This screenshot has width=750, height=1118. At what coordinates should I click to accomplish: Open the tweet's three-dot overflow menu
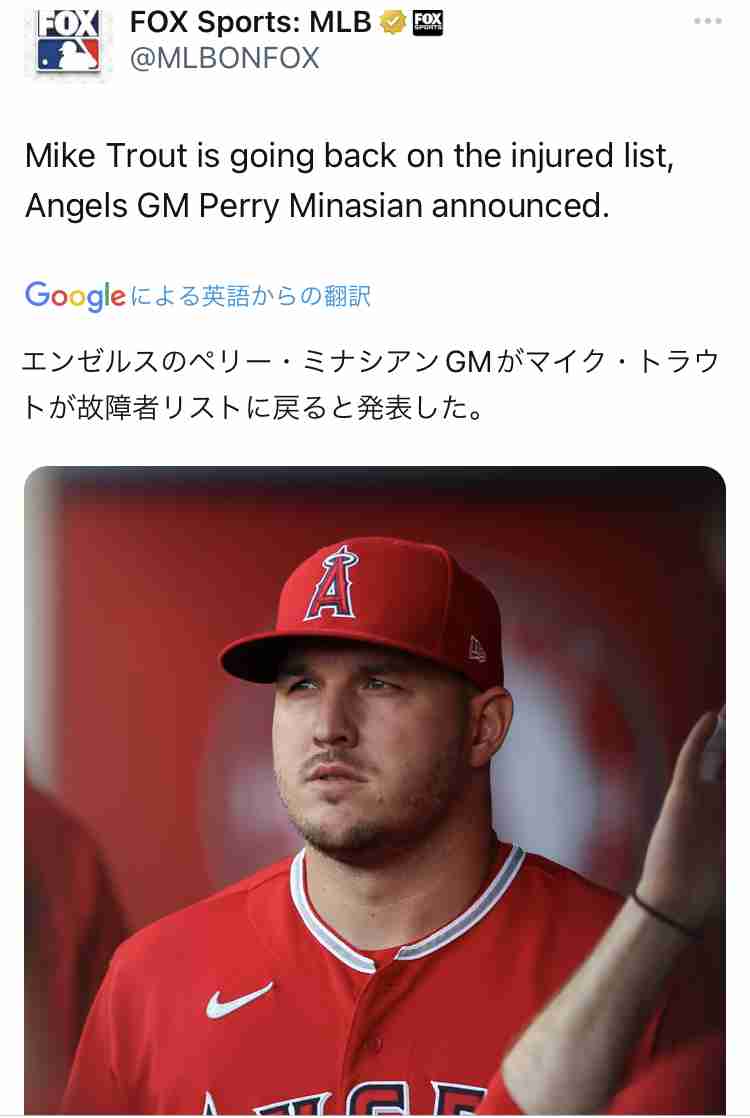coord(707,21)
